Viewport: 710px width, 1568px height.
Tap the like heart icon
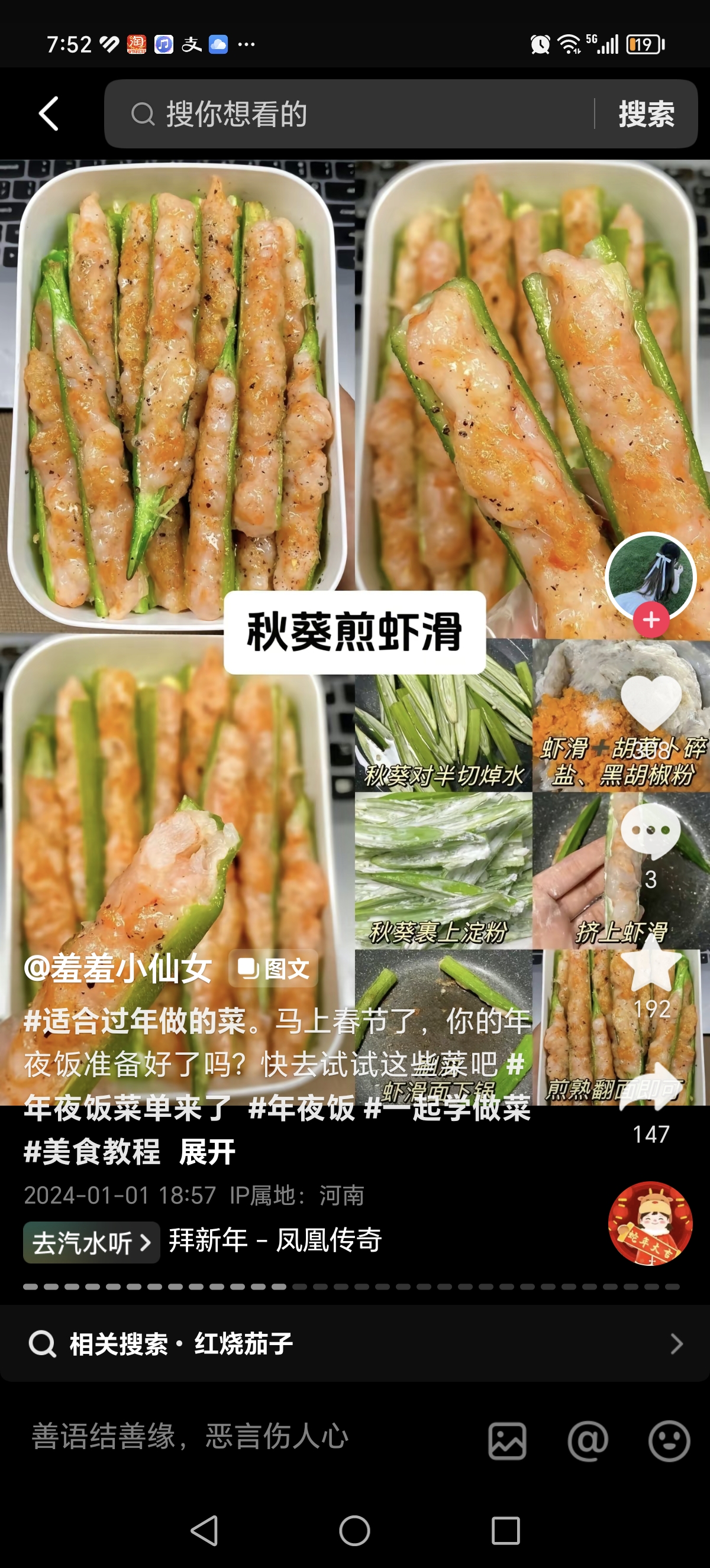(652, 701)
